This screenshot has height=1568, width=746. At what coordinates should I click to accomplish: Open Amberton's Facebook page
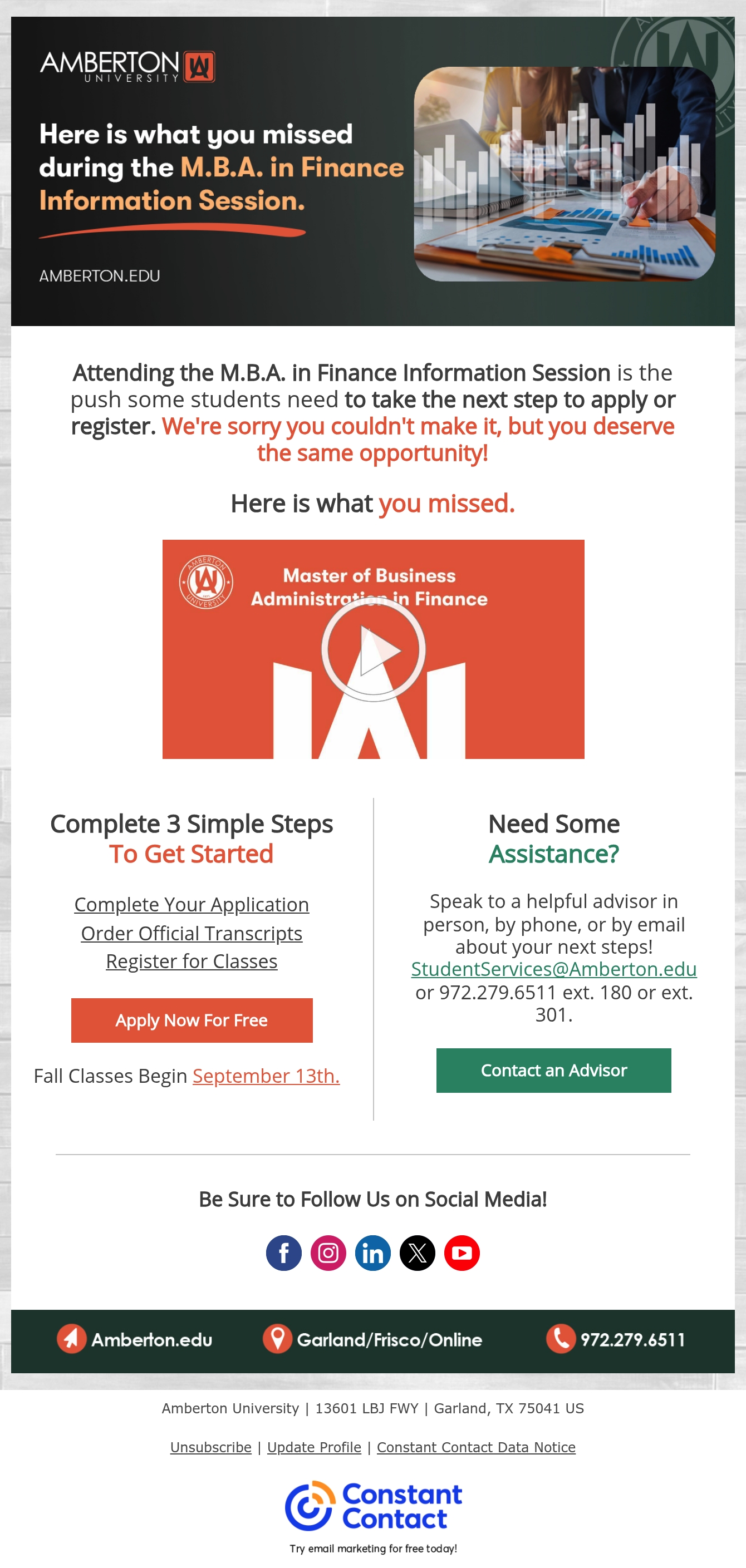coord(284,1253)
